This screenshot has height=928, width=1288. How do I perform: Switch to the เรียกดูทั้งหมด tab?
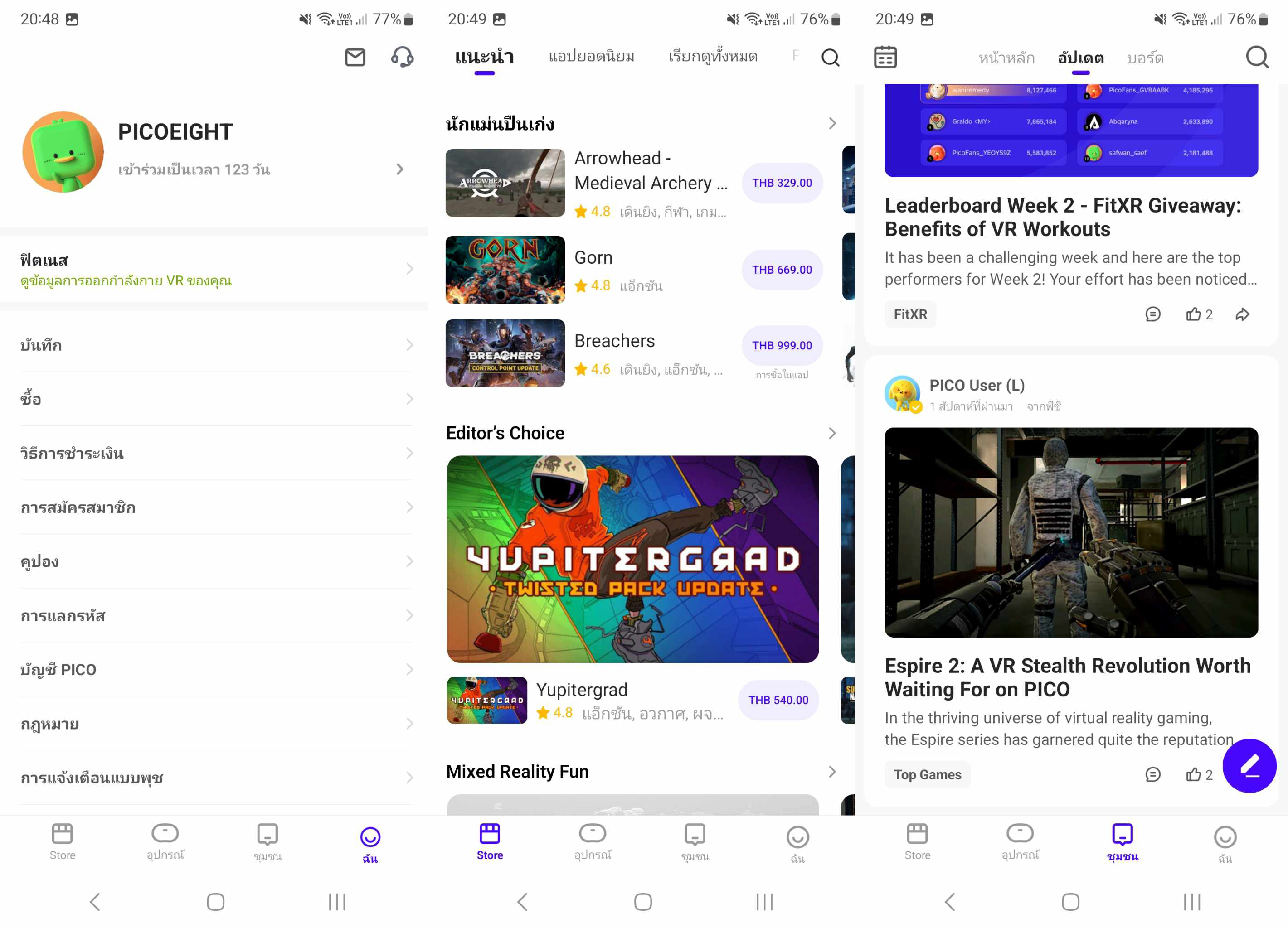[713, 57]
